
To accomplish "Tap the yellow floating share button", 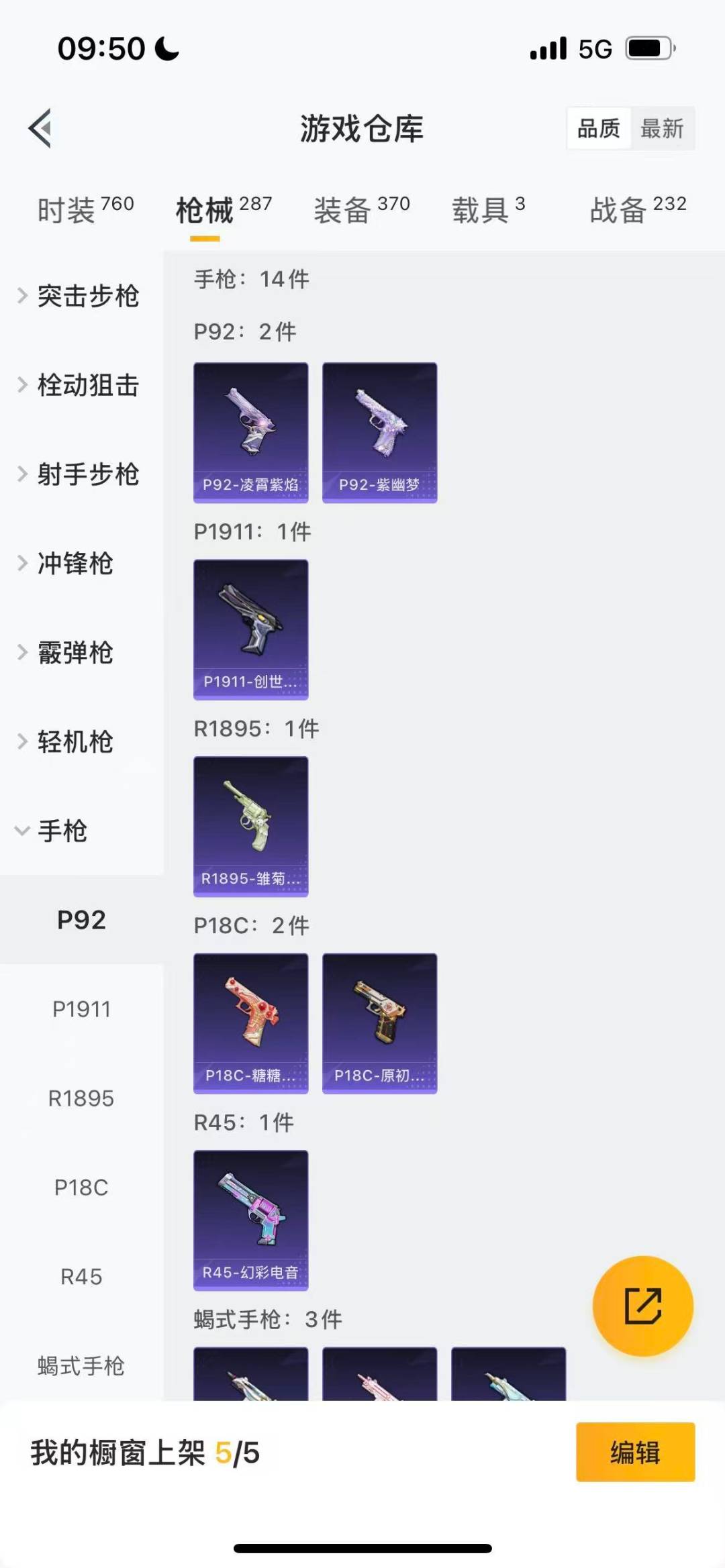I will (x=642, y=1306).
